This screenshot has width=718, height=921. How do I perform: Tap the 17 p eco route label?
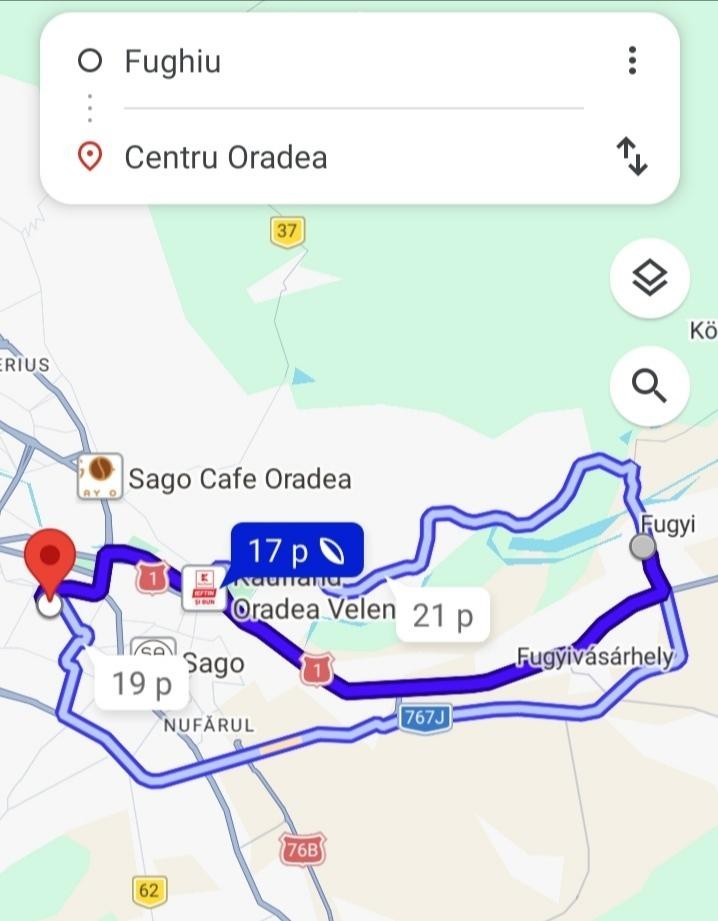tap(297, 550)
